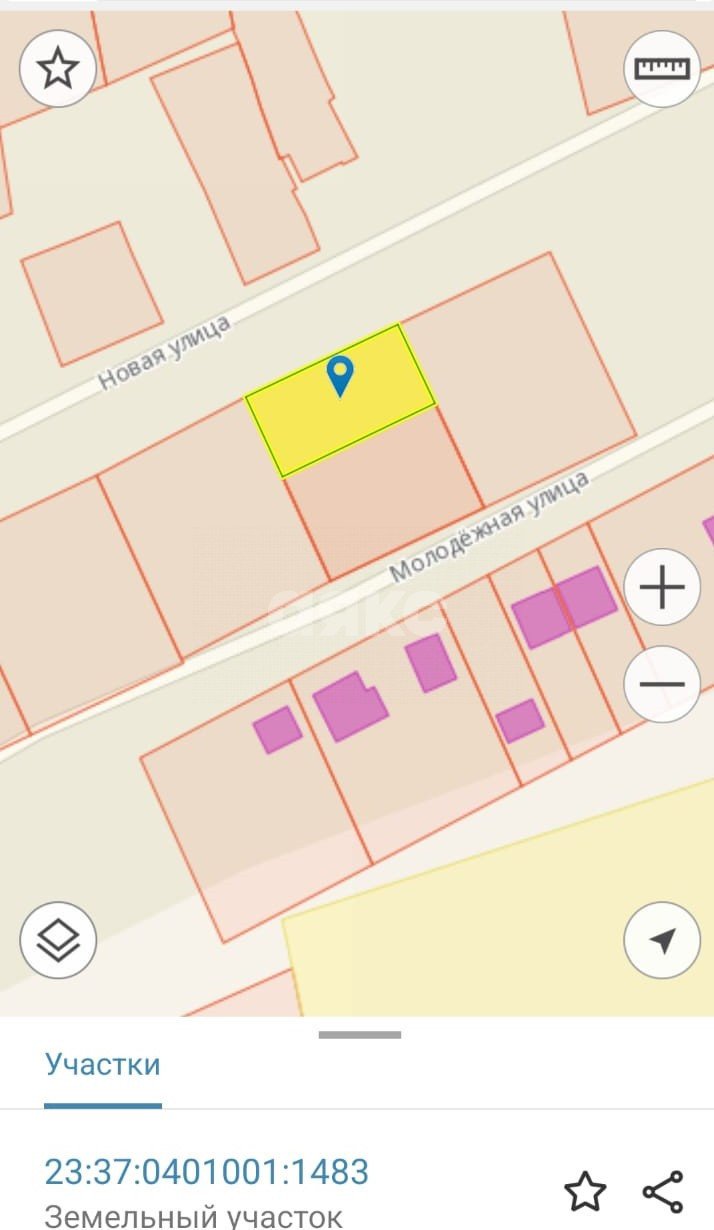
Task: Open the favorites star button on the map
Action: tap(58, 69)
